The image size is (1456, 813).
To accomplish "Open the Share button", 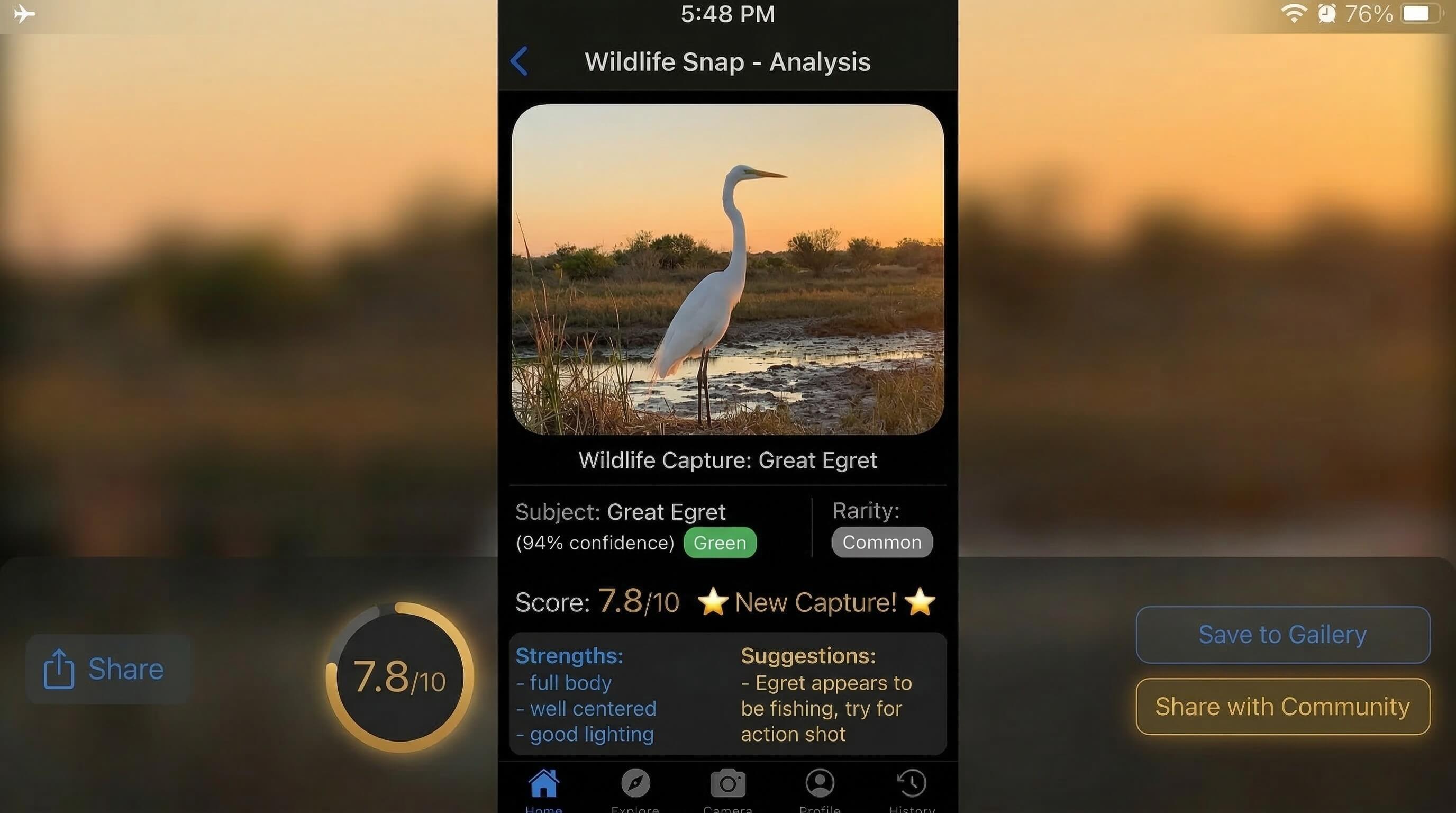I will (107, 669).
